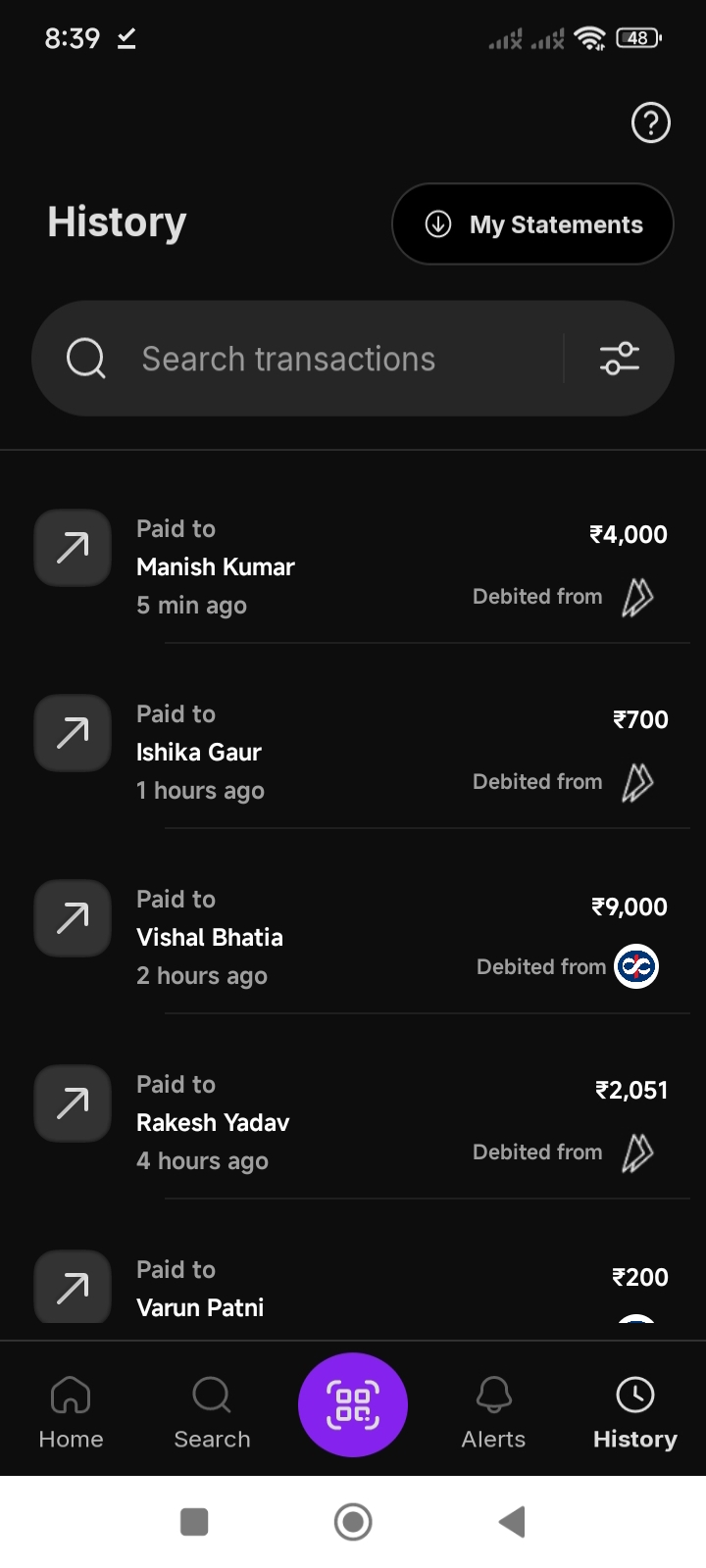Tap the search magnifier in the search bar

(x=85, y=359)
